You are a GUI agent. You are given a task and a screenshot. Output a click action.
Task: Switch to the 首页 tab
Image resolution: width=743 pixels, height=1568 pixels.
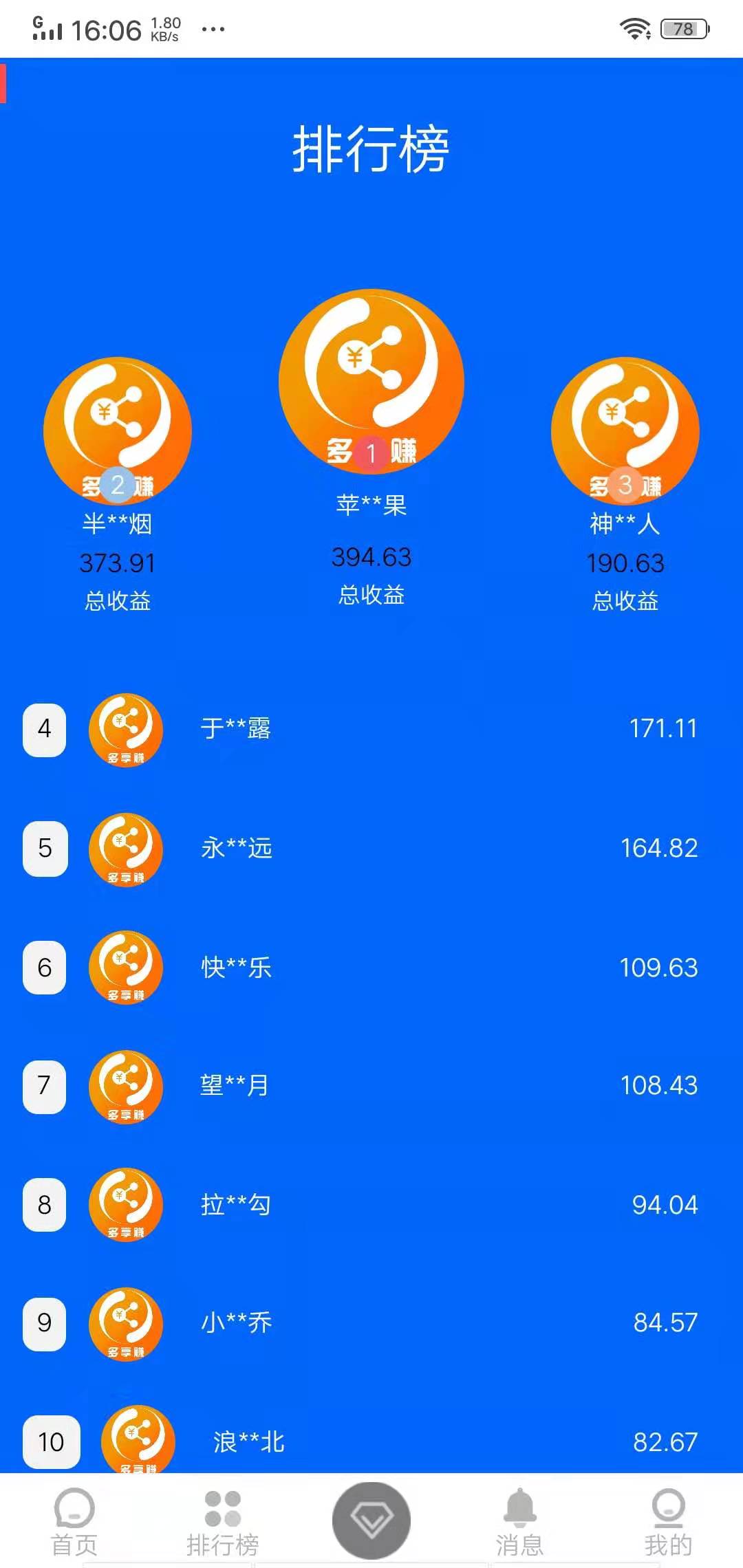point(74,1521)
